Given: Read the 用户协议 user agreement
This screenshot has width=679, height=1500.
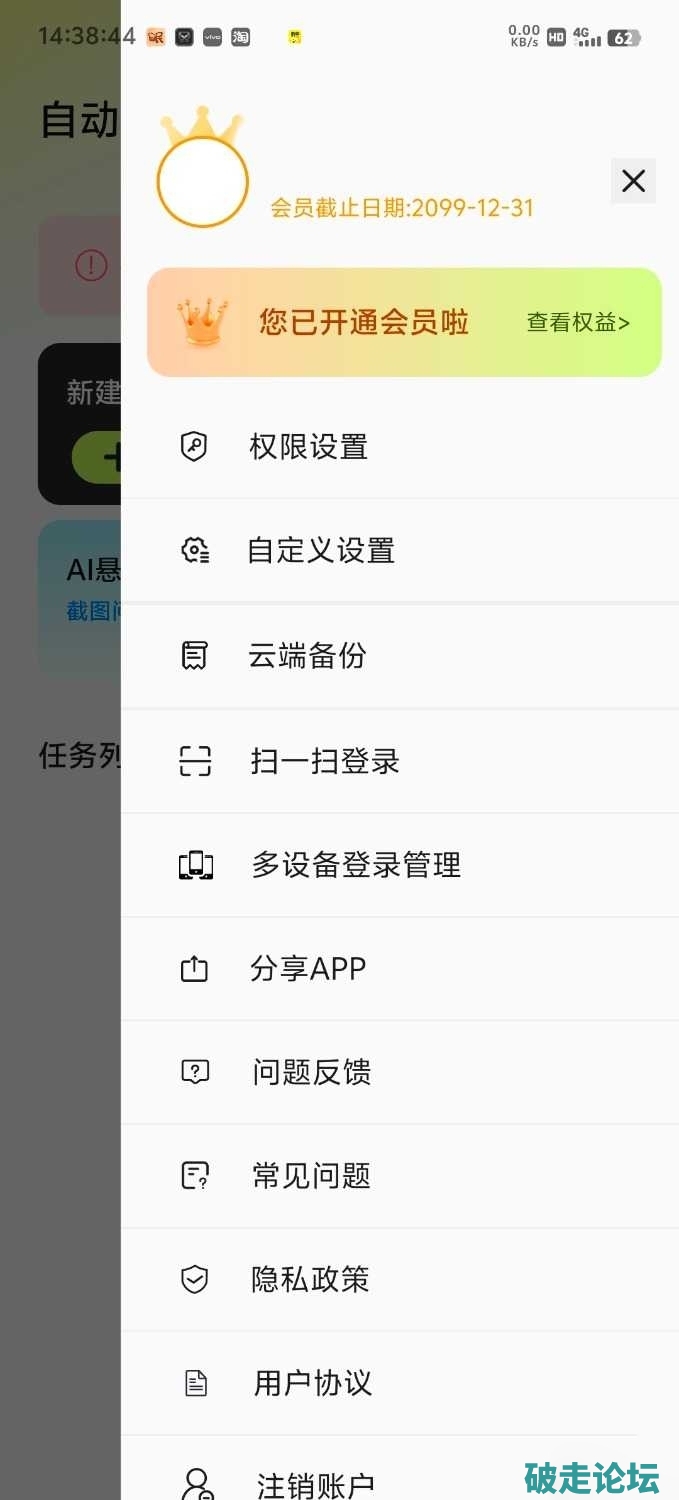Looking at the screenshot, I should [312, 1383].
